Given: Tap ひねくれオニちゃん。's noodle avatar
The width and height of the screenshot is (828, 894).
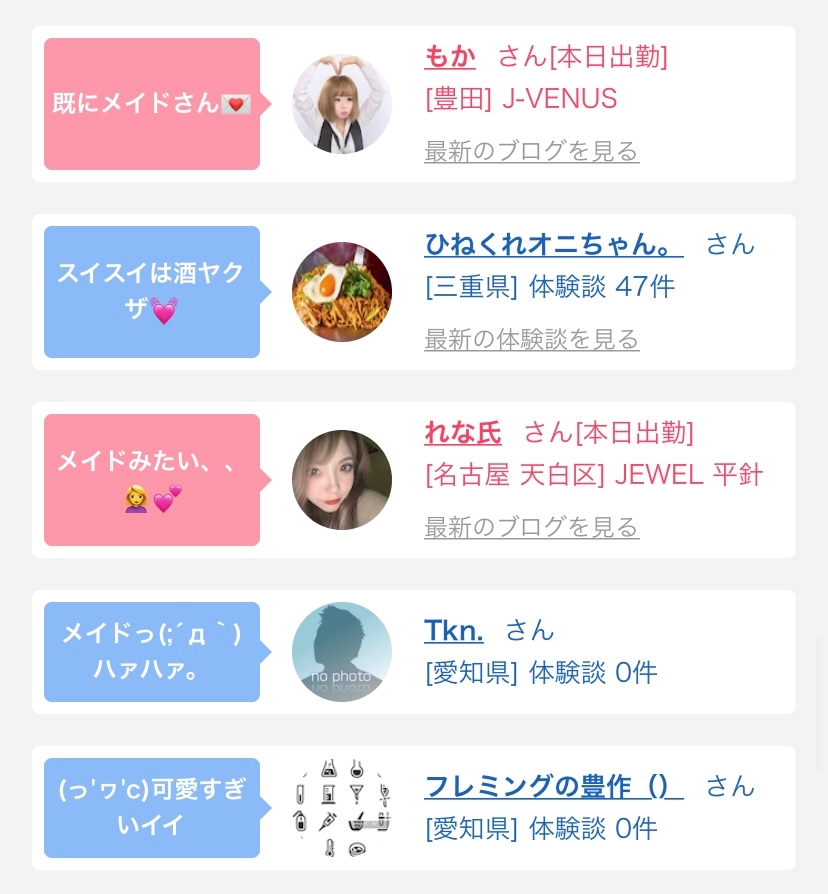Looking at the screenshot, I should [342, 292].
